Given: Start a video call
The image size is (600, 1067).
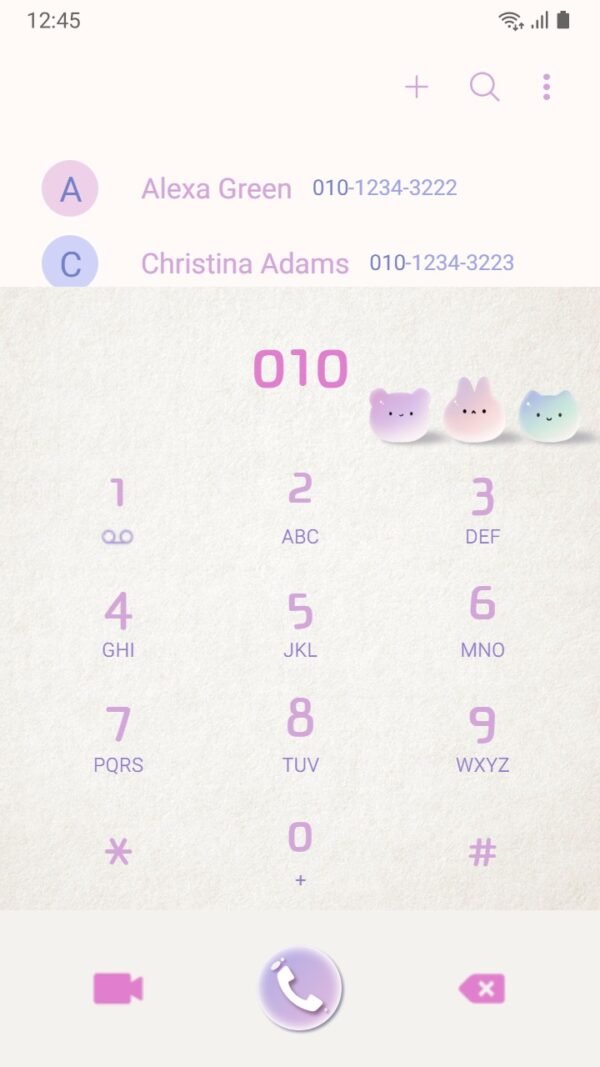Looking at the screenshot, I should pos(118,989).
